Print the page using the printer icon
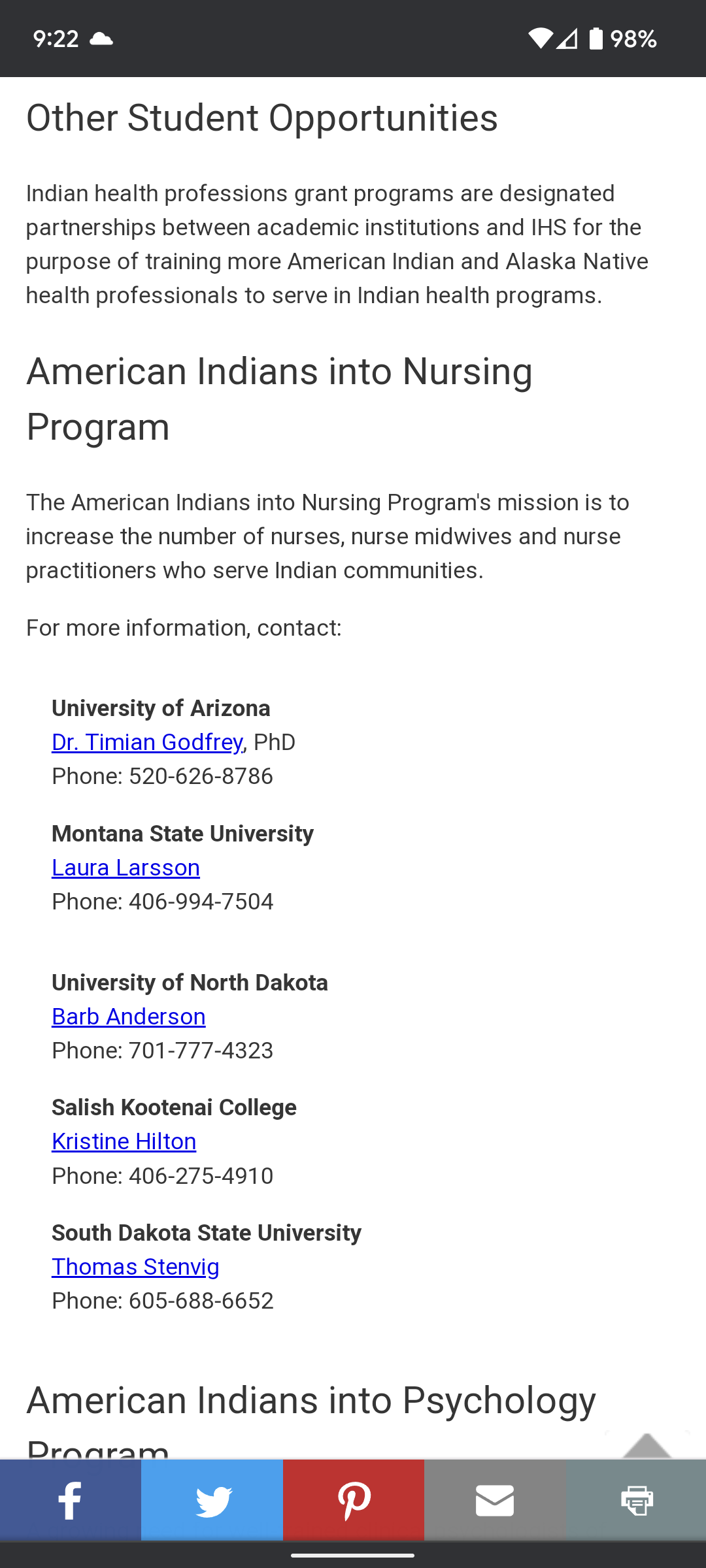The image size is (706, 1568). point(635,1499)
